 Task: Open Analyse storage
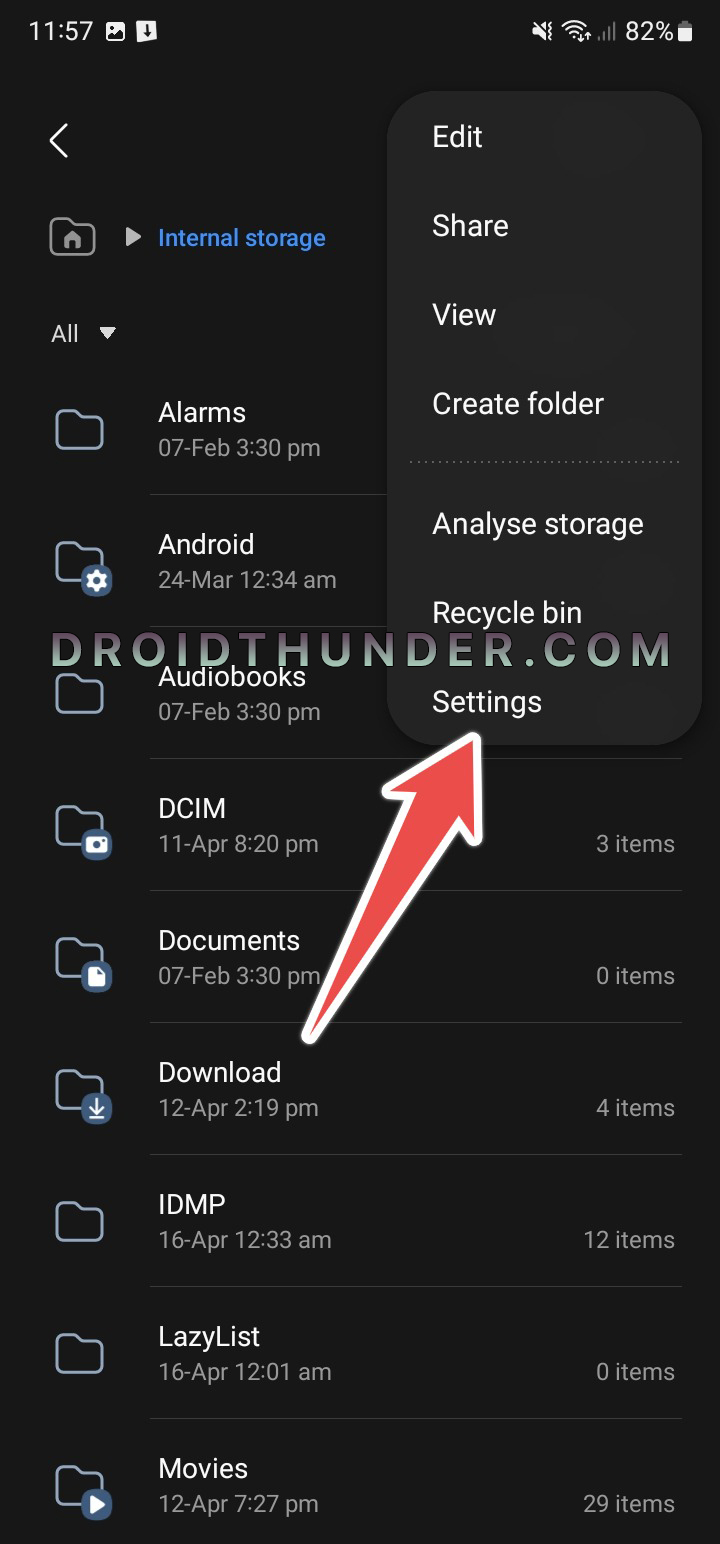545,524
